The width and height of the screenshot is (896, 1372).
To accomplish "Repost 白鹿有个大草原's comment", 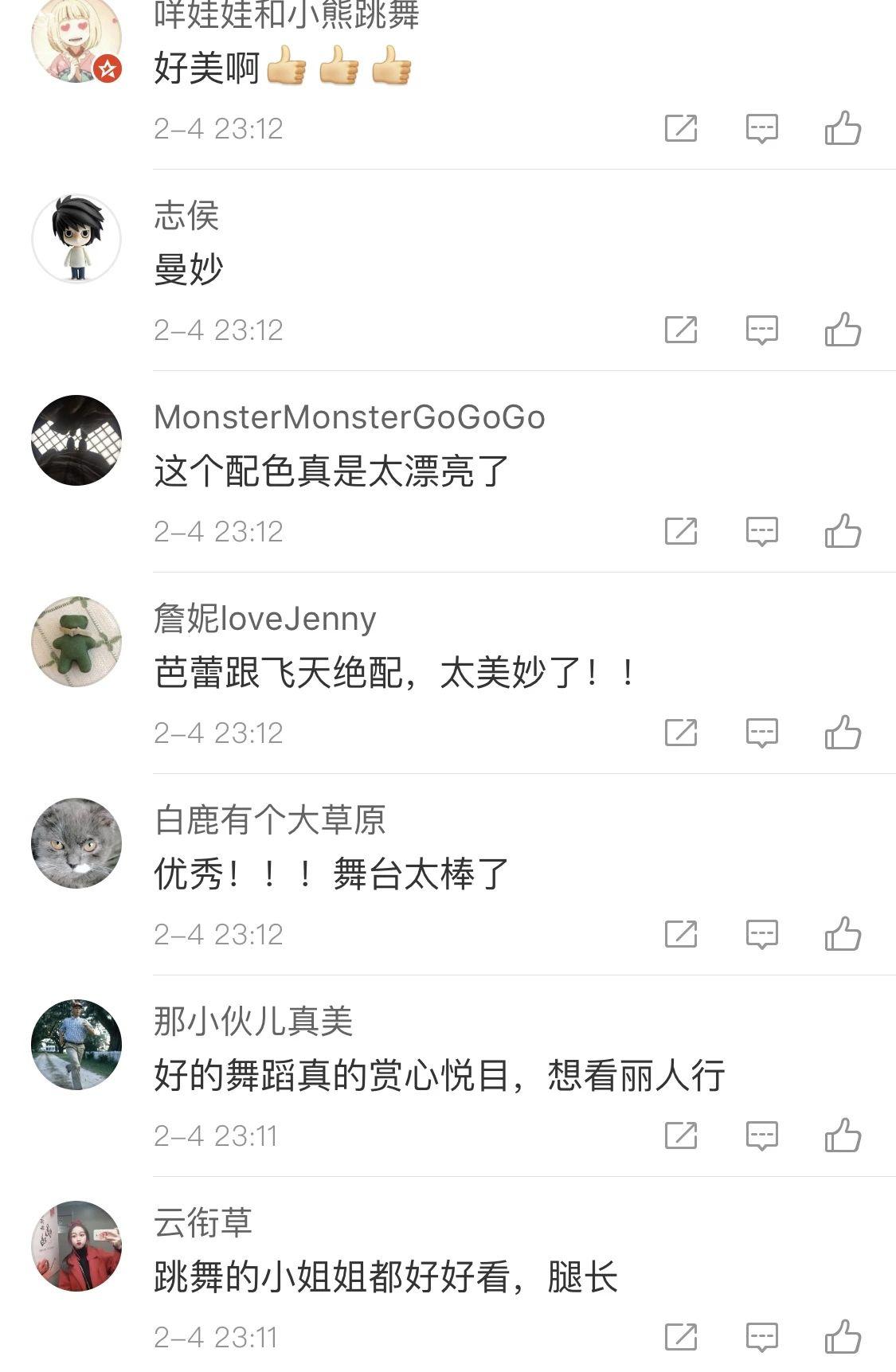I will 681,933.
